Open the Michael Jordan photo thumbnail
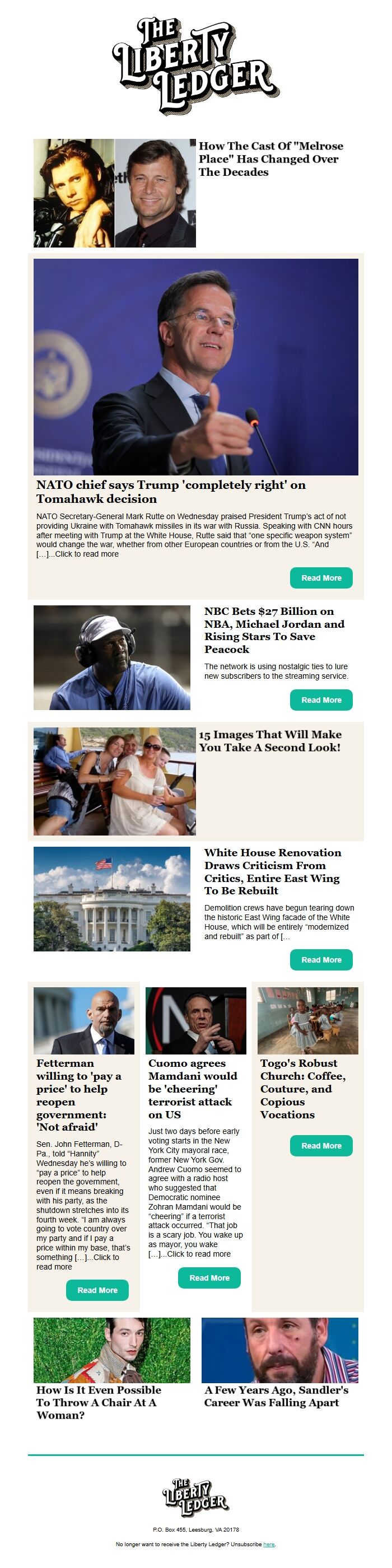Image resolution: width=392 pixels, height=1568 pixels. [x=112, y=658]
